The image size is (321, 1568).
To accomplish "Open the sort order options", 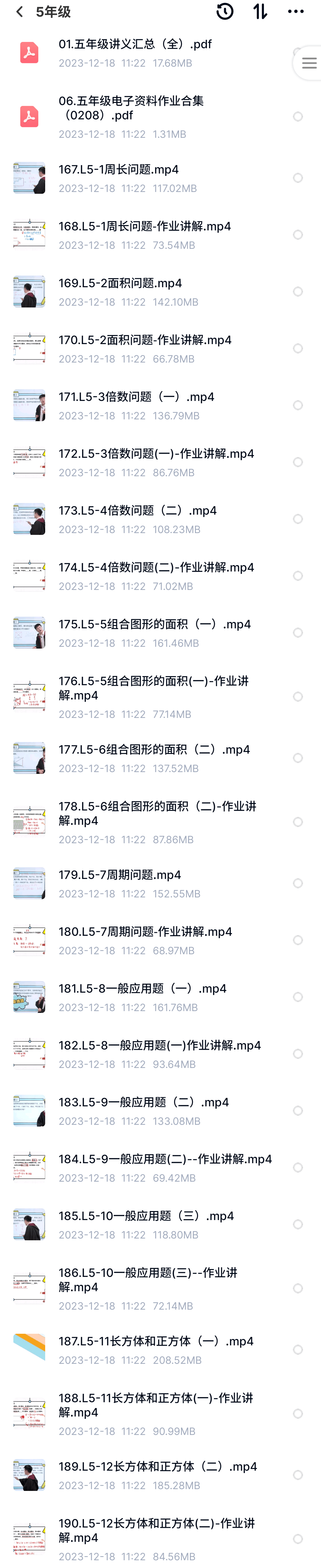I will 260,12.
